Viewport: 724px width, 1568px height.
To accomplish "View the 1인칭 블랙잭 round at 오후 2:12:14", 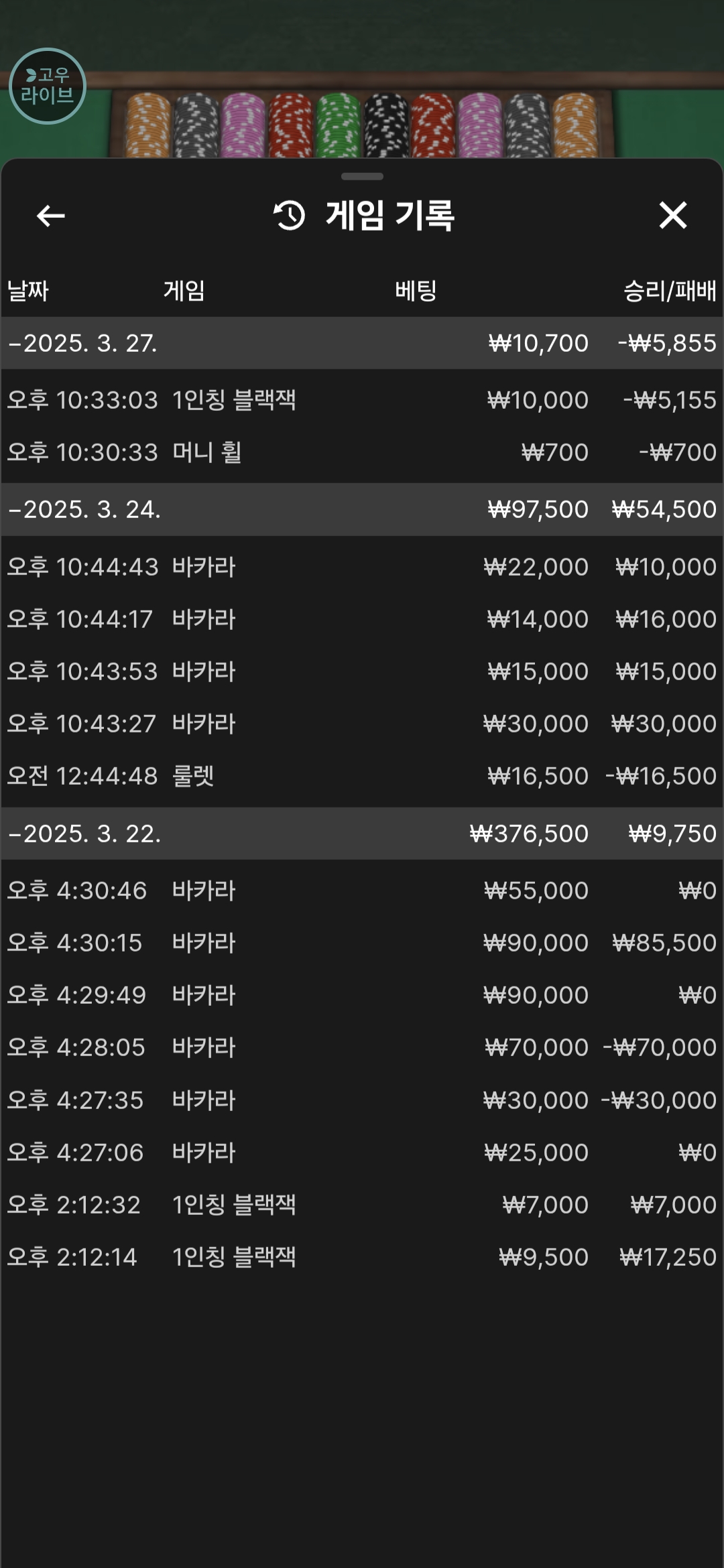I will click(362, 1257).
